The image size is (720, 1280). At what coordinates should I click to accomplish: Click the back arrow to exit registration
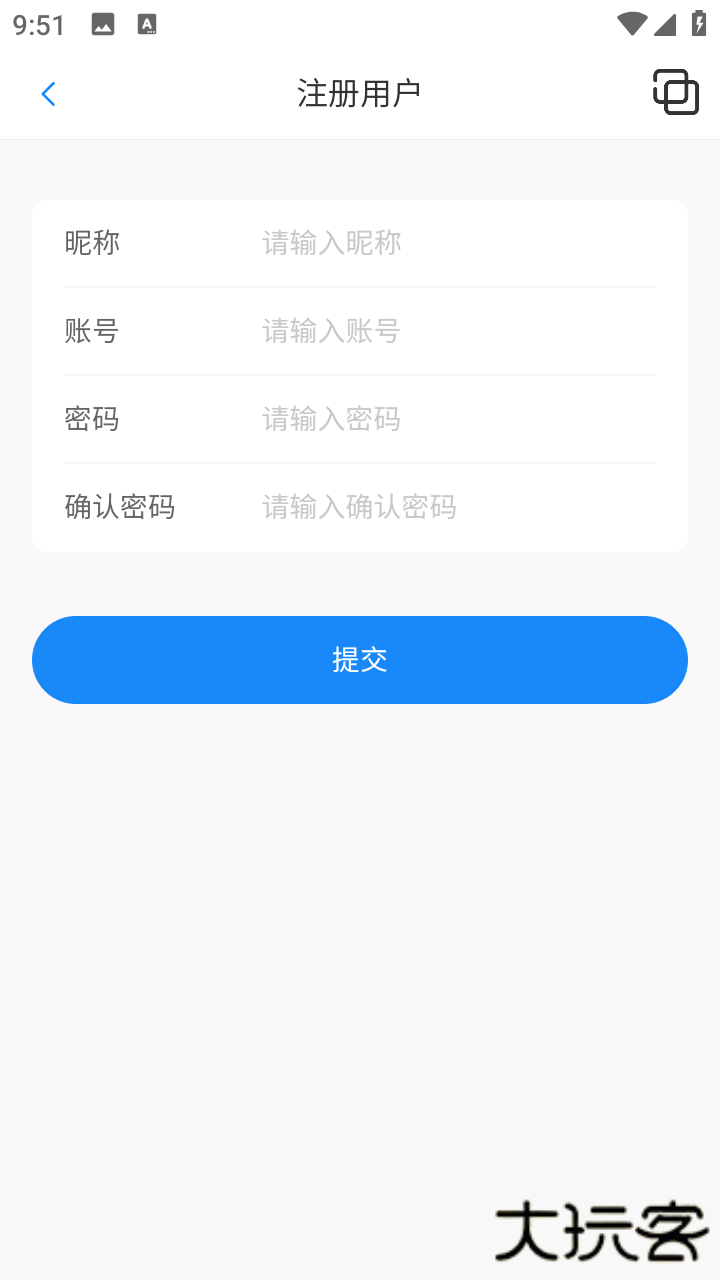pos(48,93)
